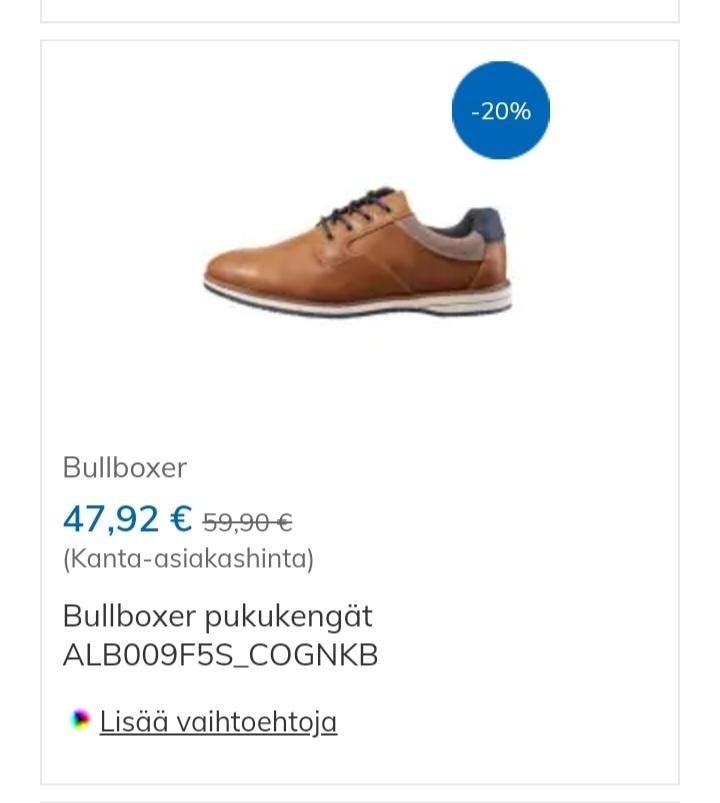Click the original price 59,90 €
Viewport: 720px width, 803px height.
[x=247, y=520]
